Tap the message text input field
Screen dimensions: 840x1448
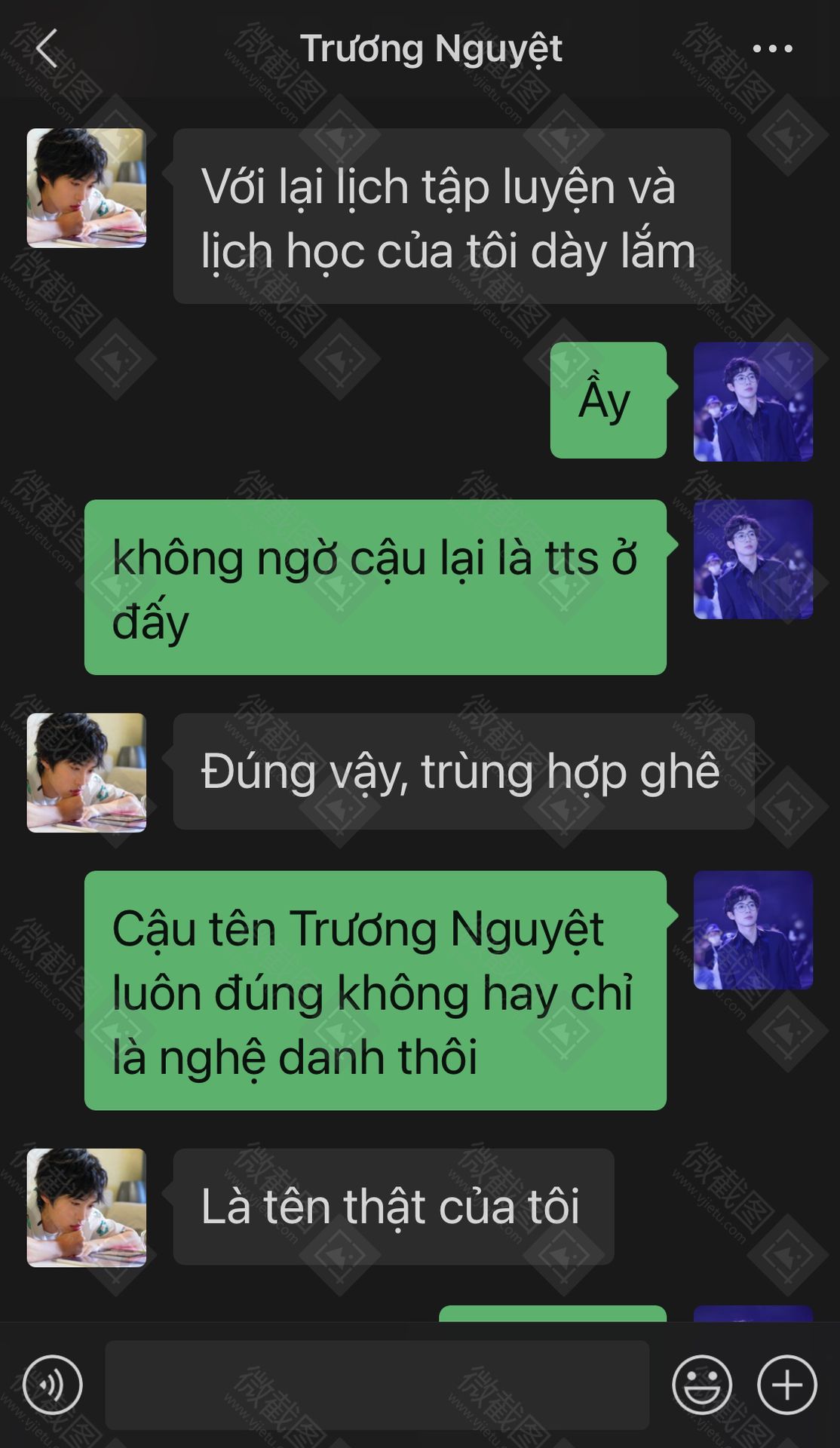pyautogui.click(x=377, y=1385)
